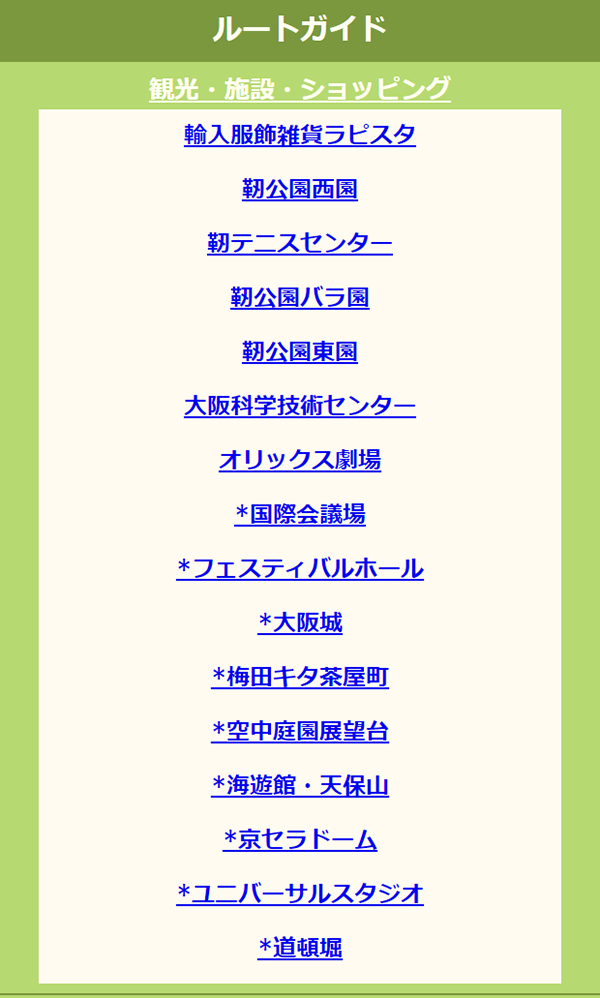The height and width of the screenshot is (998, 600).
Task: Select the オリックス劇場 link
Action: [x=300, y=460]
